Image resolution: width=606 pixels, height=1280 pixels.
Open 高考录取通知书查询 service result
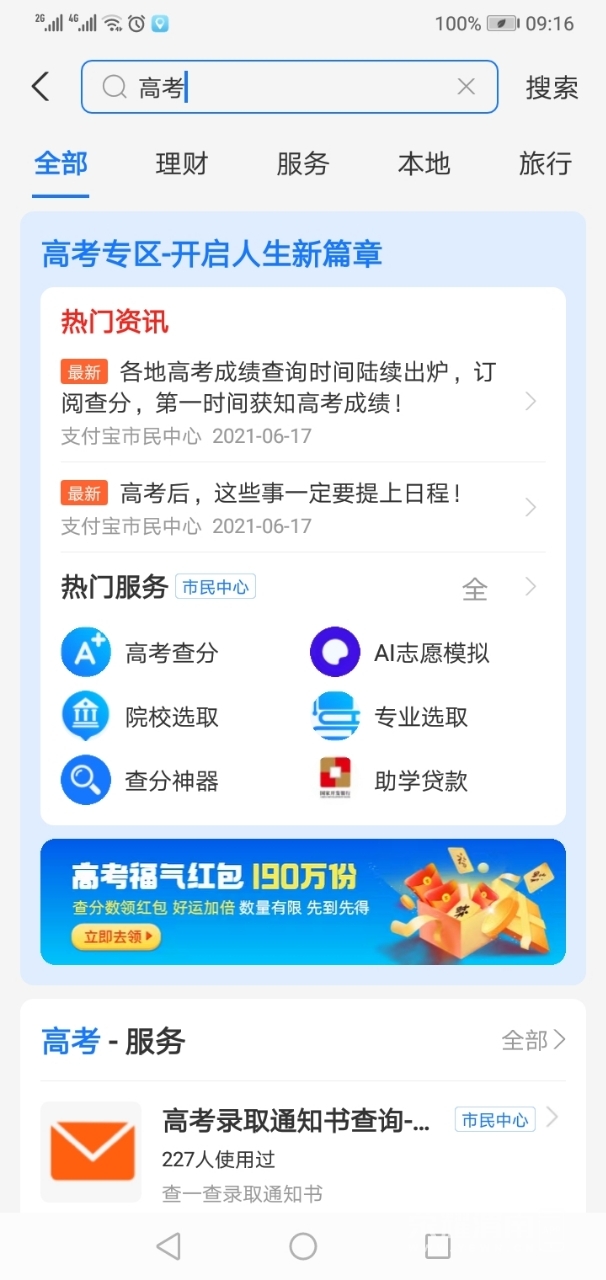[x=300, y=1151]
